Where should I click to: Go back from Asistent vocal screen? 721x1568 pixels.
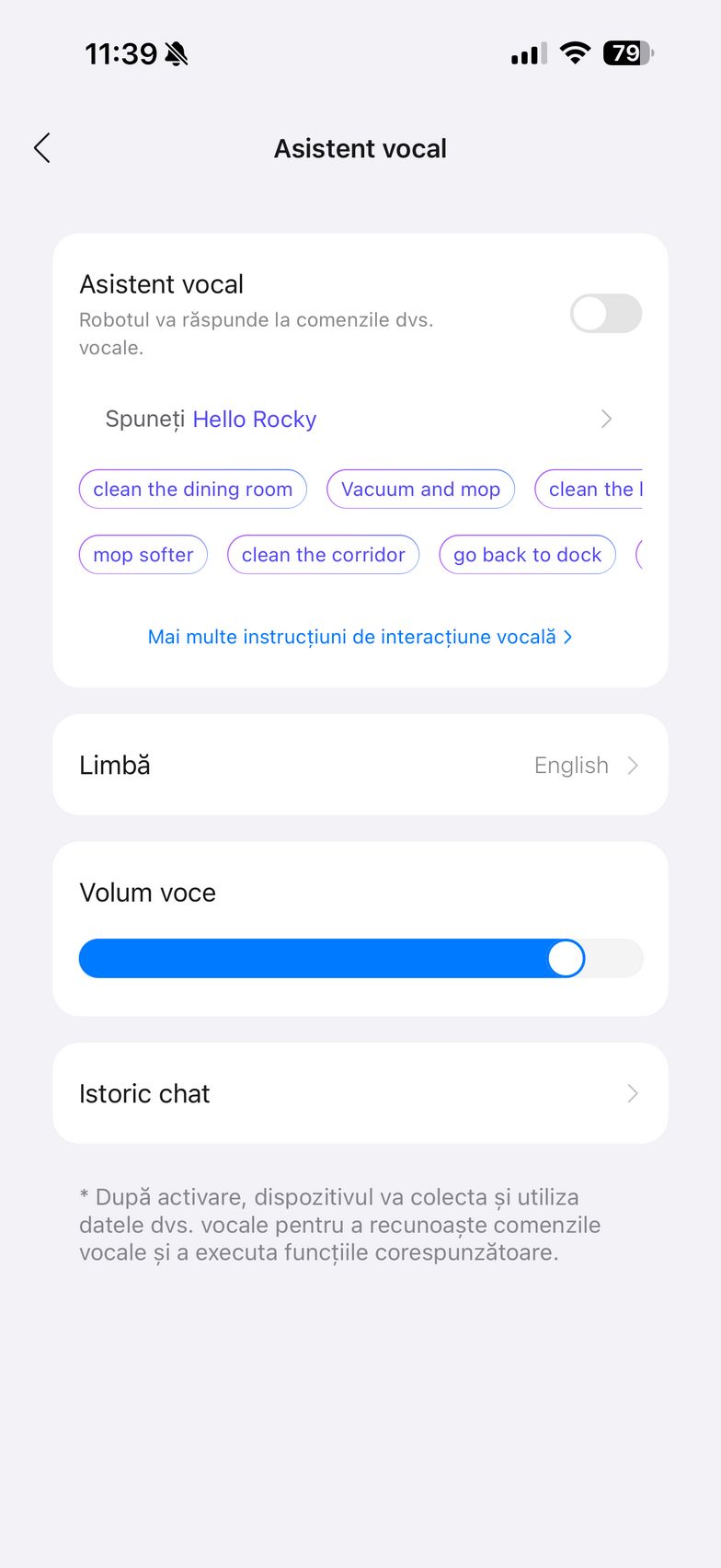(x=42, y=148)
